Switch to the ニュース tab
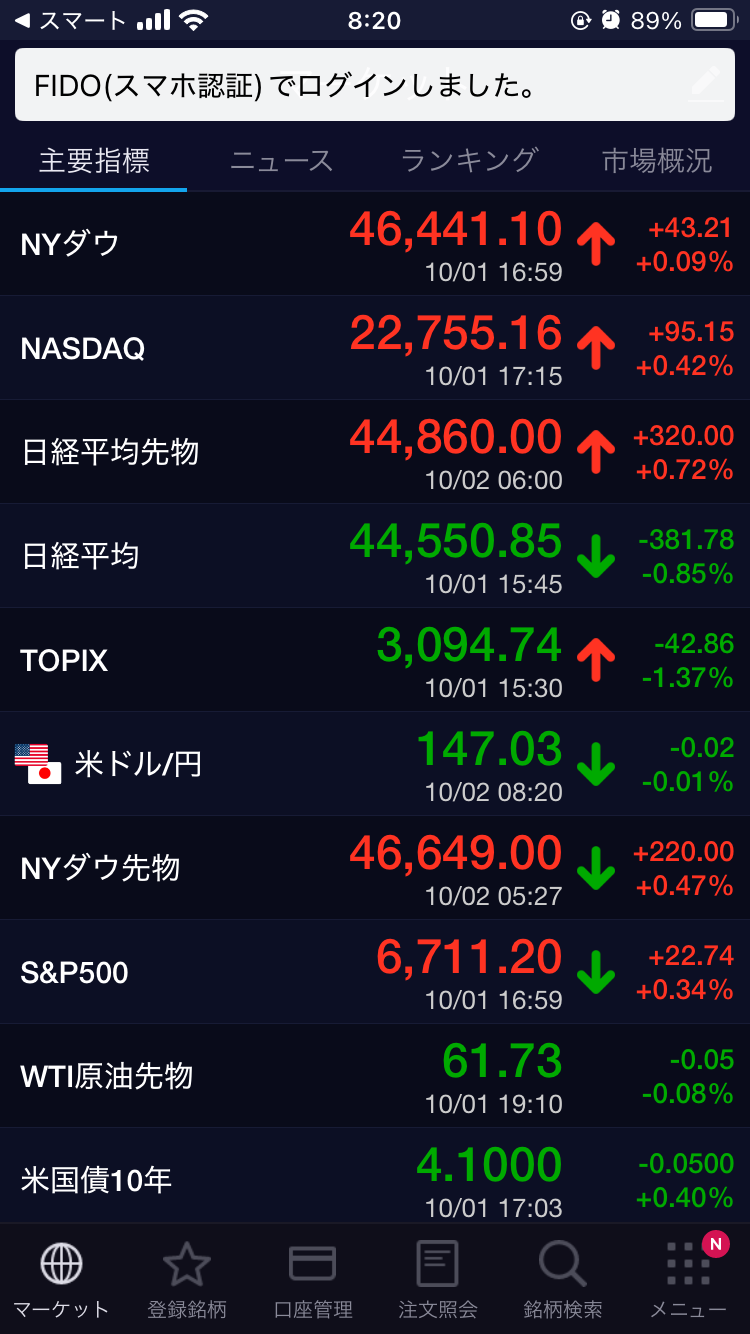 pyautogui.click(x=281, y=160)
